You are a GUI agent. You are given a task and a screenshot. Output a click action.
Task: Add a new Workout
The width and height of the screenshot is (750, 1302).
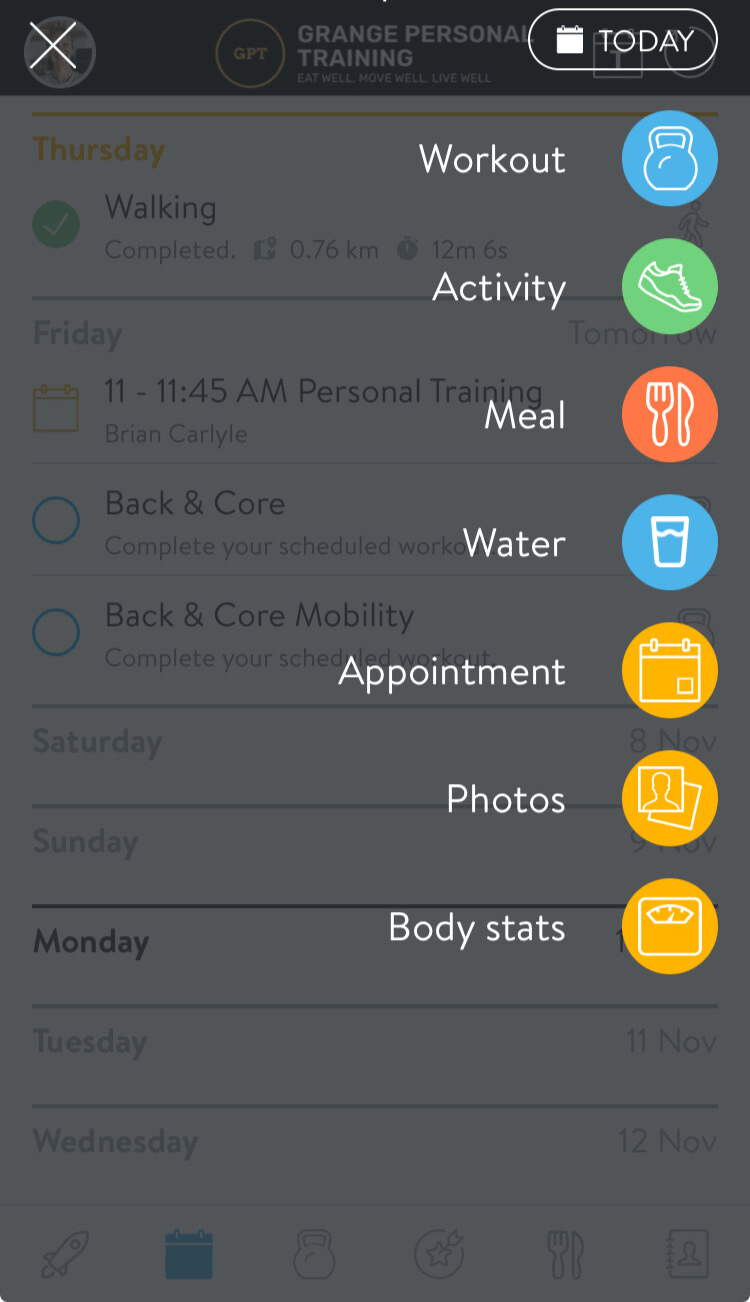click(x=669, y=159)
